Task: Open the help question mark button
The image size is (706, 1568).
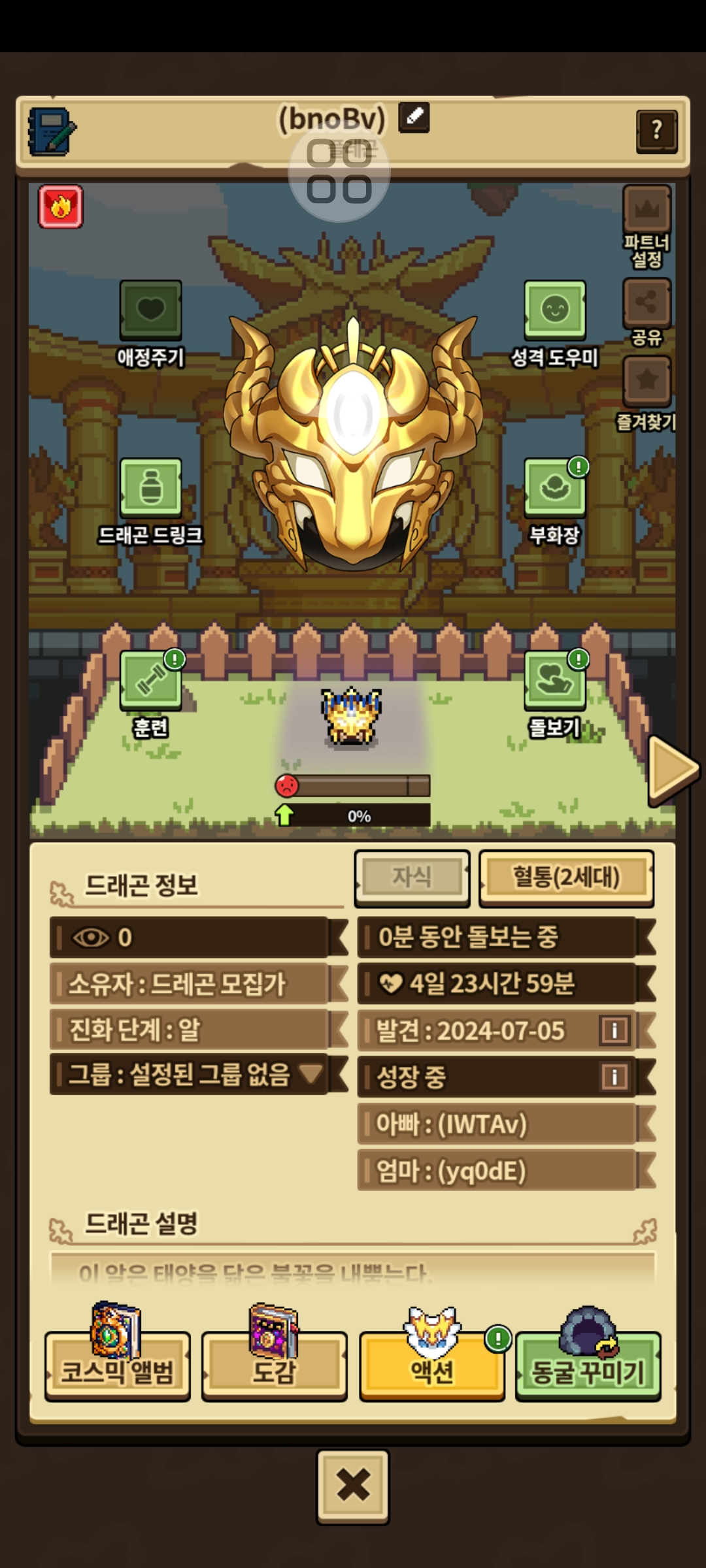Action: (x=656, y=131)
